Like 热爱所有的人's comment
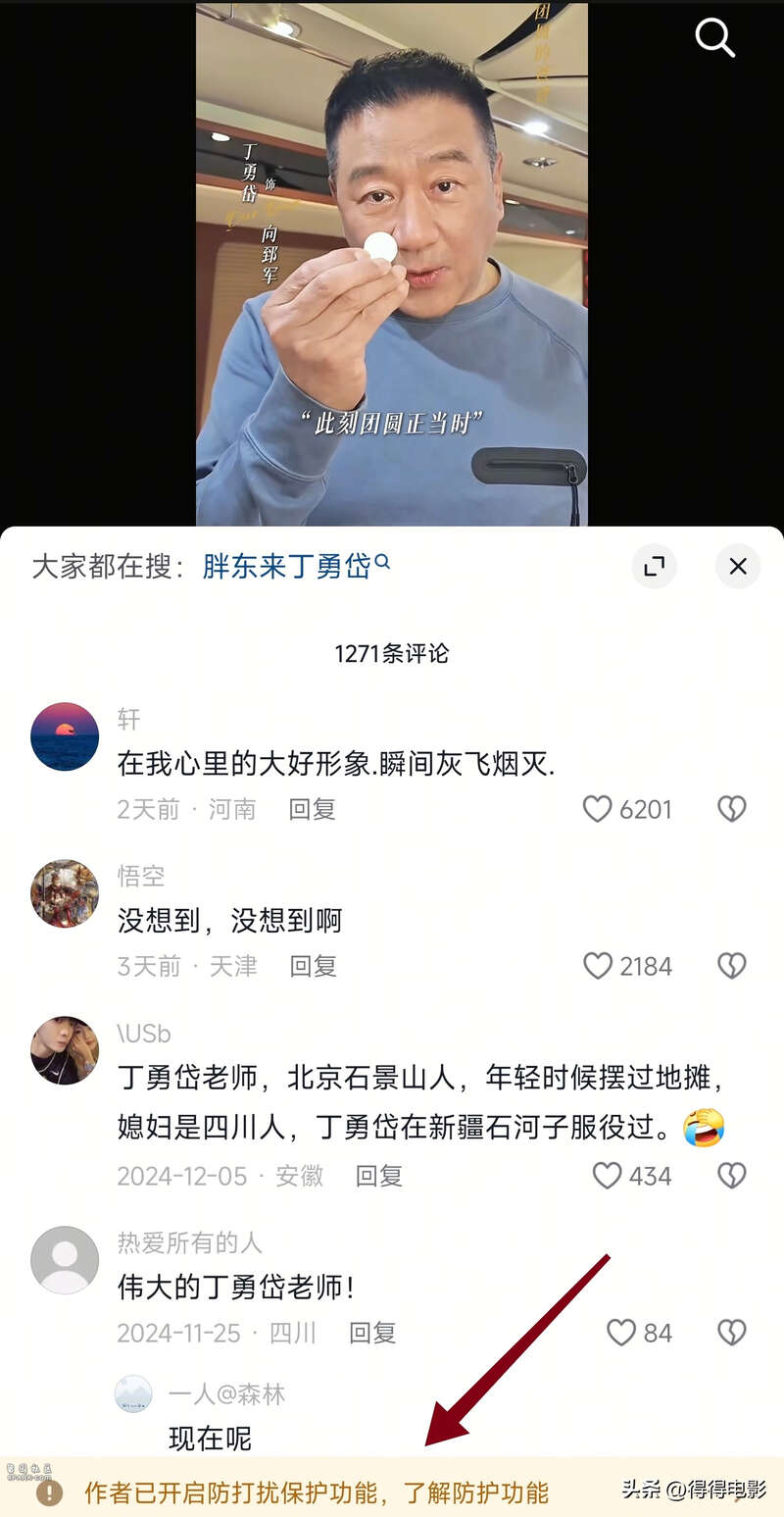Image resolution: width=784 pixels, height=1517 pixels. click(x=620, y=1333)
